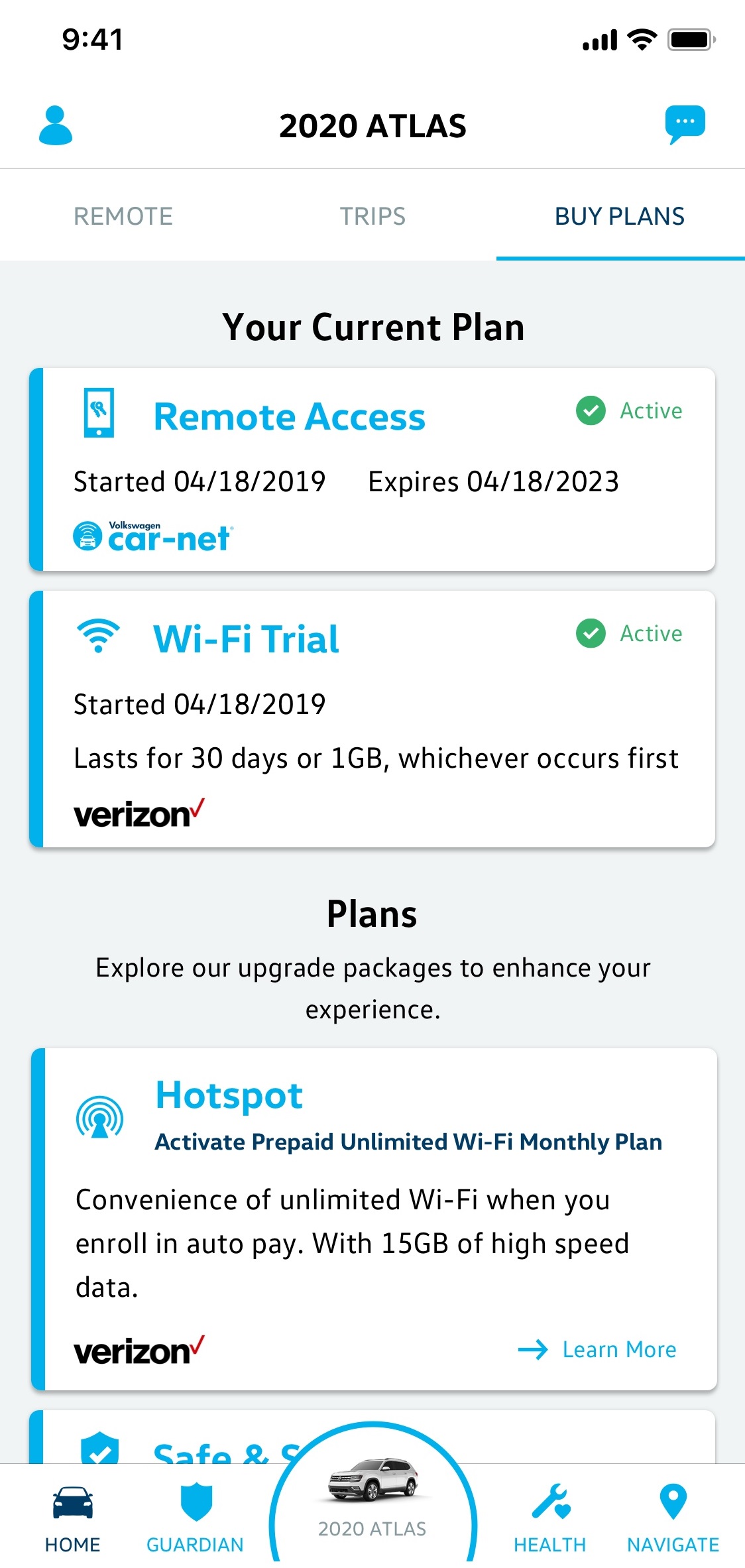
Task: Tap Learn More on Hotspot plan
Action: coord(599,1349)
